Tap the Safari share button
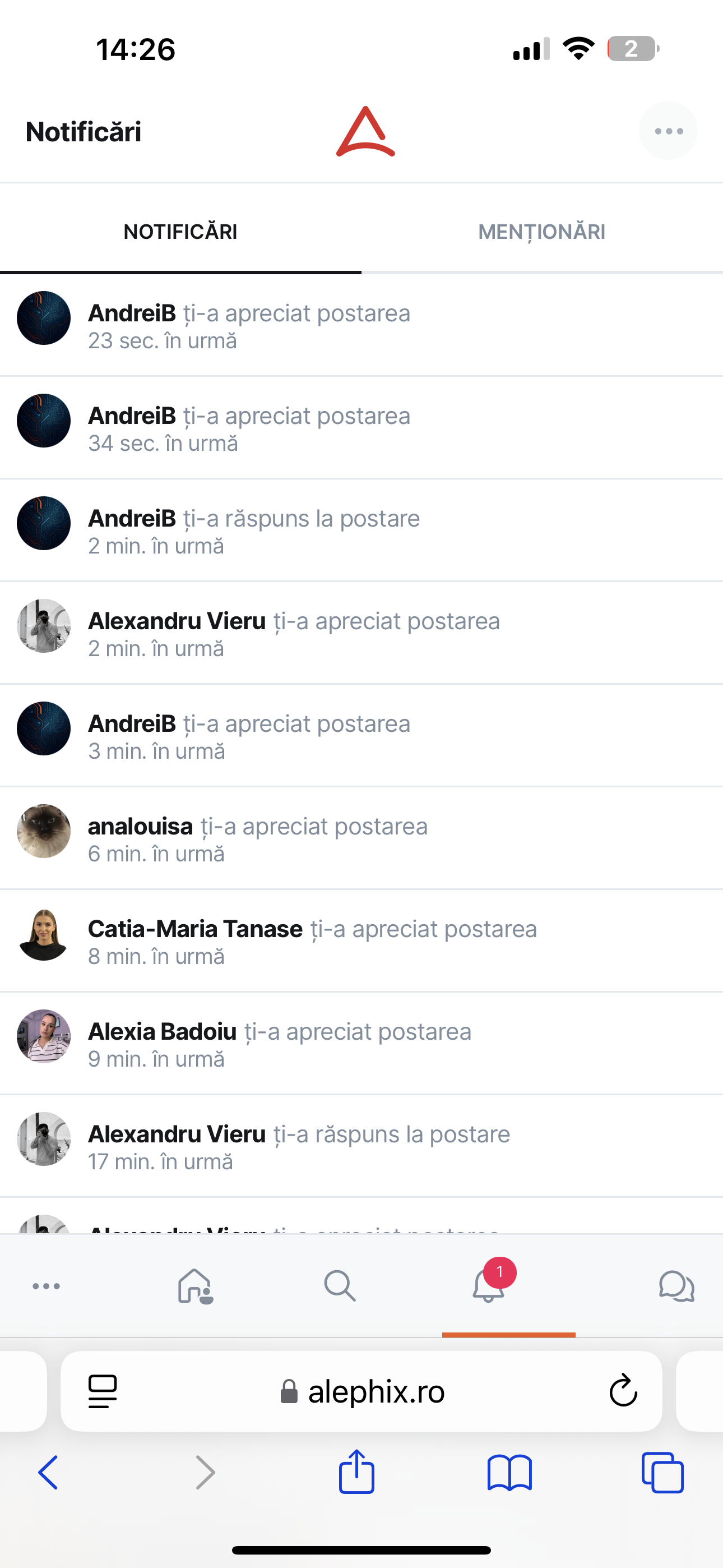 pyautogui.click(x=356, y=1471)
